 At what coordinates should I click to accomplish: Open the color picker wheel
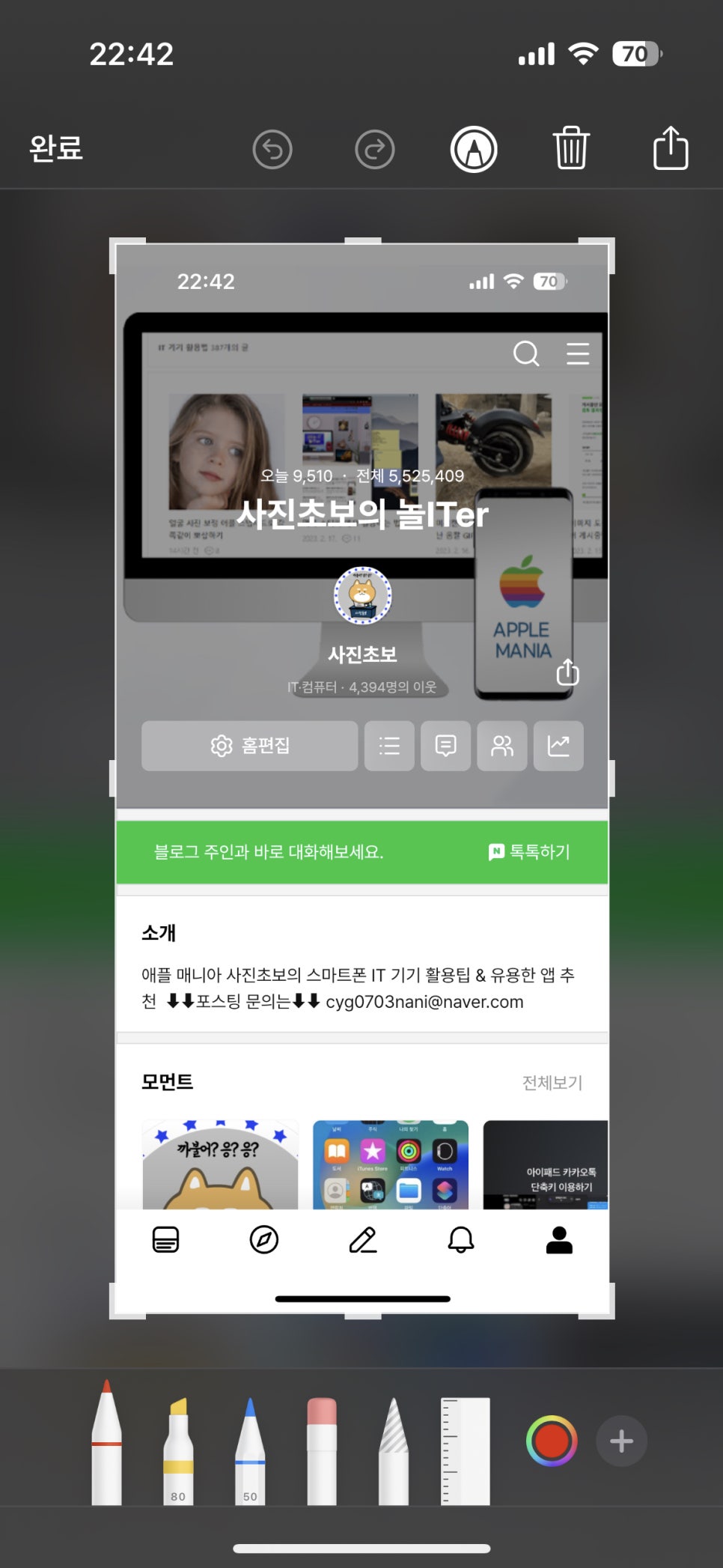552,1441
